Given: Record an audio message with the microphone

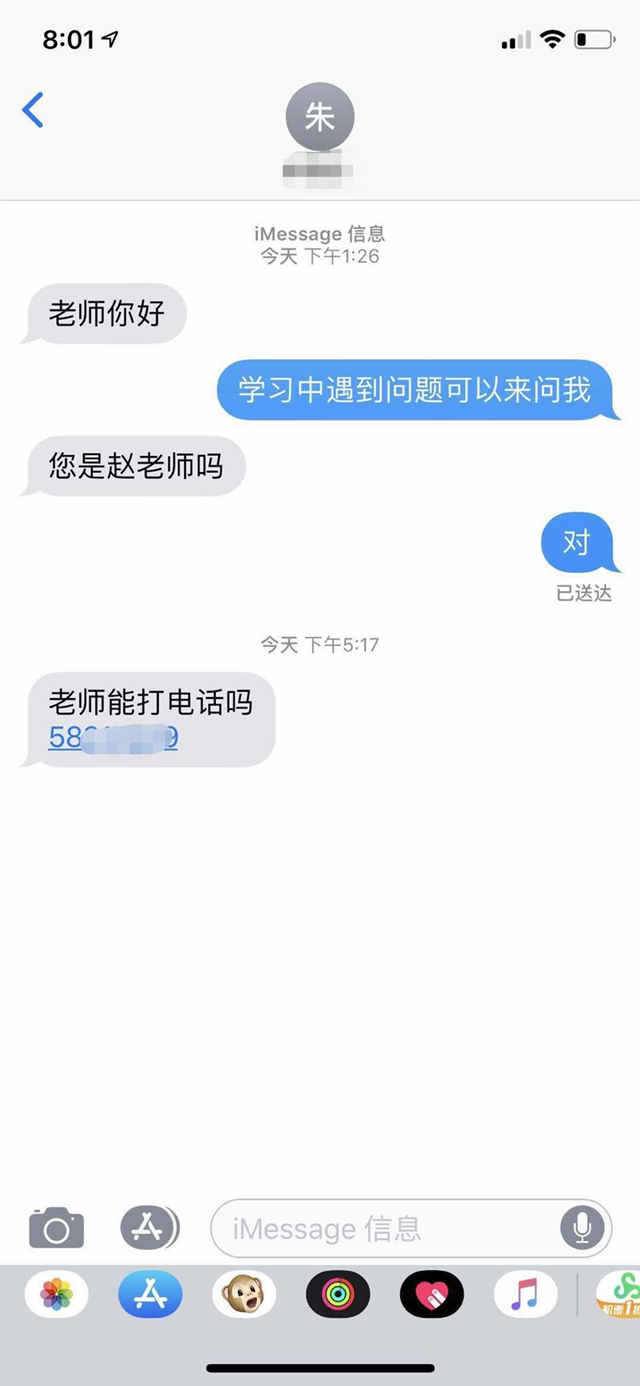Looking at the screenshot, I should pyautogui.click(x=582, y=1228).
